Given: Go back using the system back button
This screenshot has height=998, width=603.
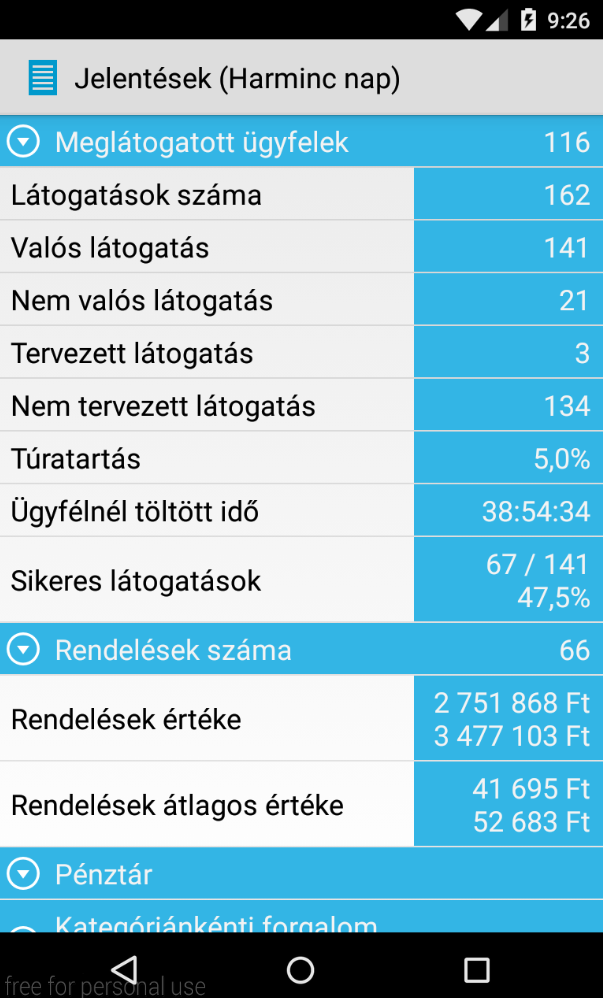Looking at the screenshot, I should coord(124,970).
